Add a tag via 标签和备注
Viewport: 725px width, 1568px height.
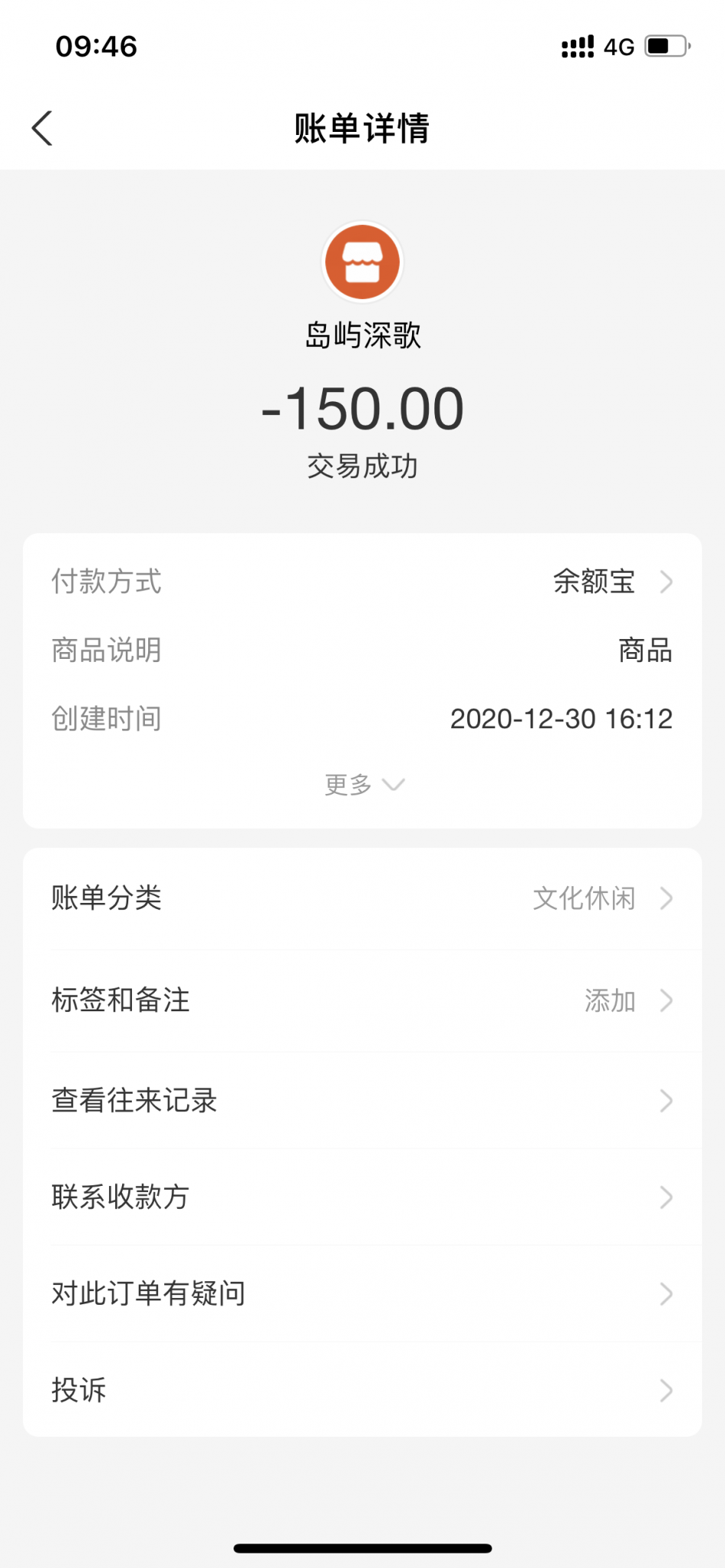(x=362, y=1001)
